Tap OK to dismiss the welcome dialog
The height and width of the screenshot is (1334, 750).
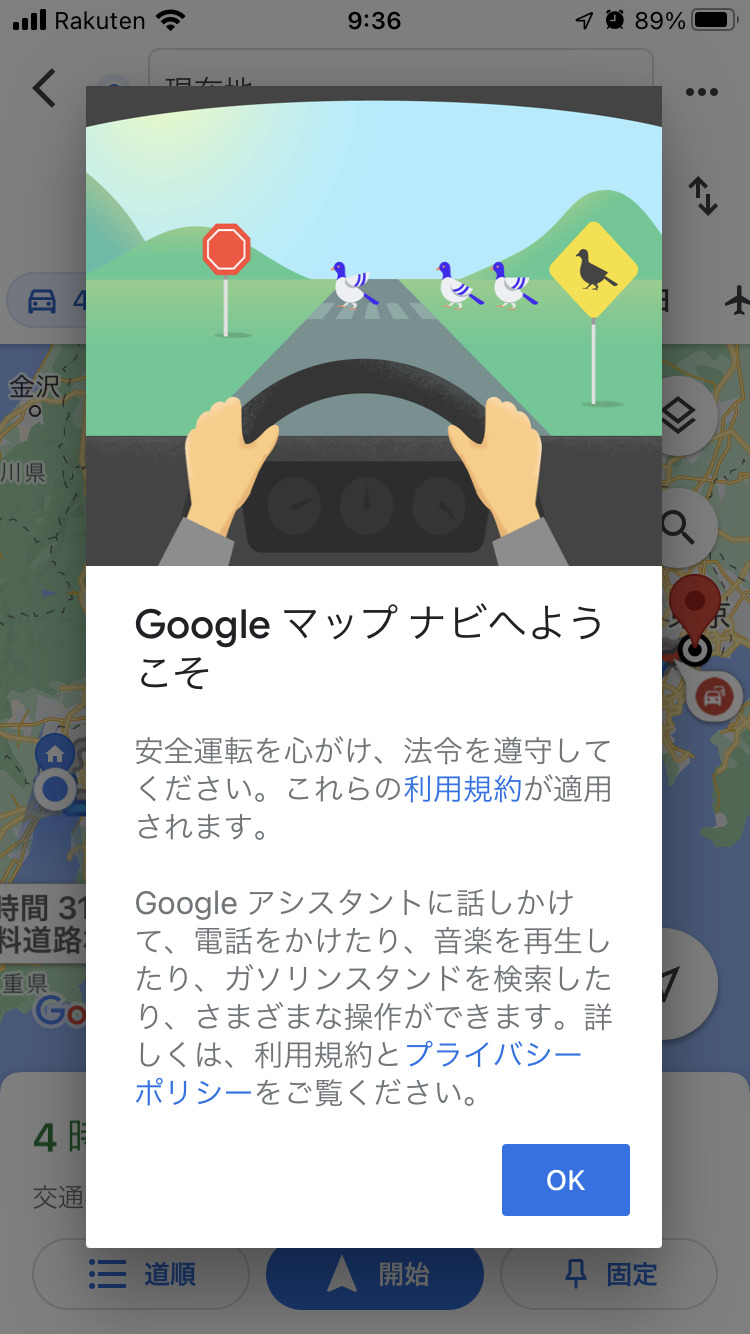(x=565, y=1180)
